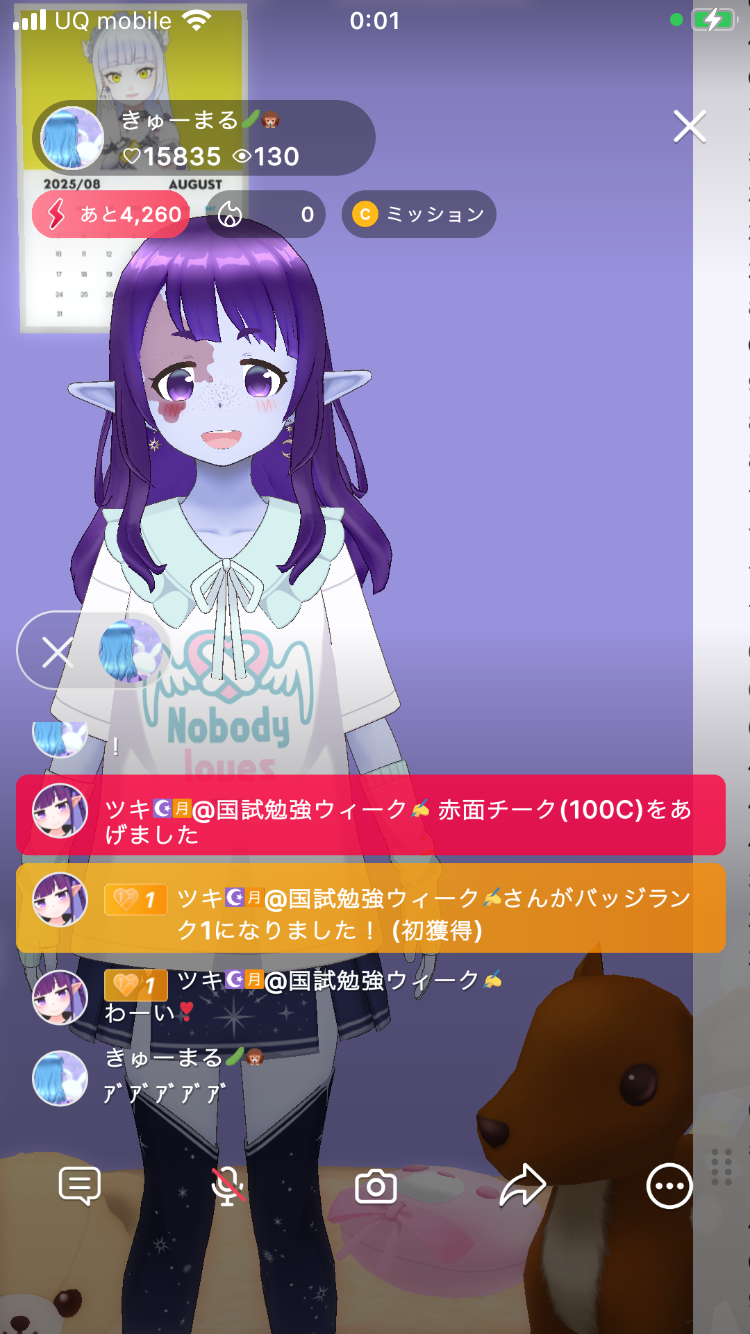Open the ミッション coin chip

tap(419, 215)
